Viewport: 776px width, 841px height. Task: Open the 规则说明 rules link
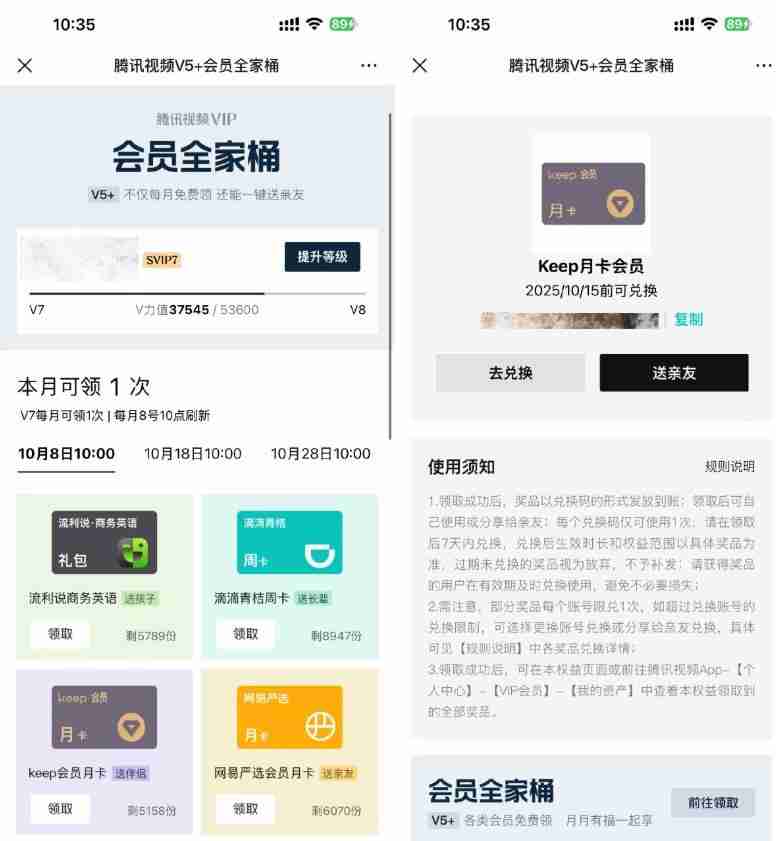(x=730, y=467)
